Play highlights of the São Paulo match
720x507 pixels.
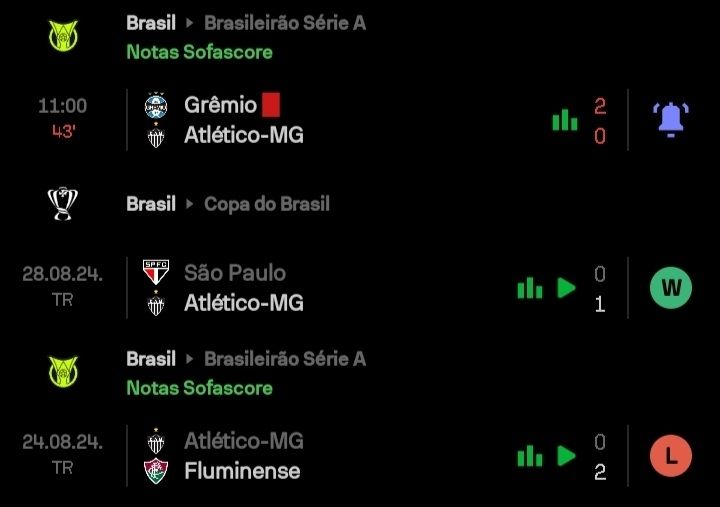[x=567, y=288]
